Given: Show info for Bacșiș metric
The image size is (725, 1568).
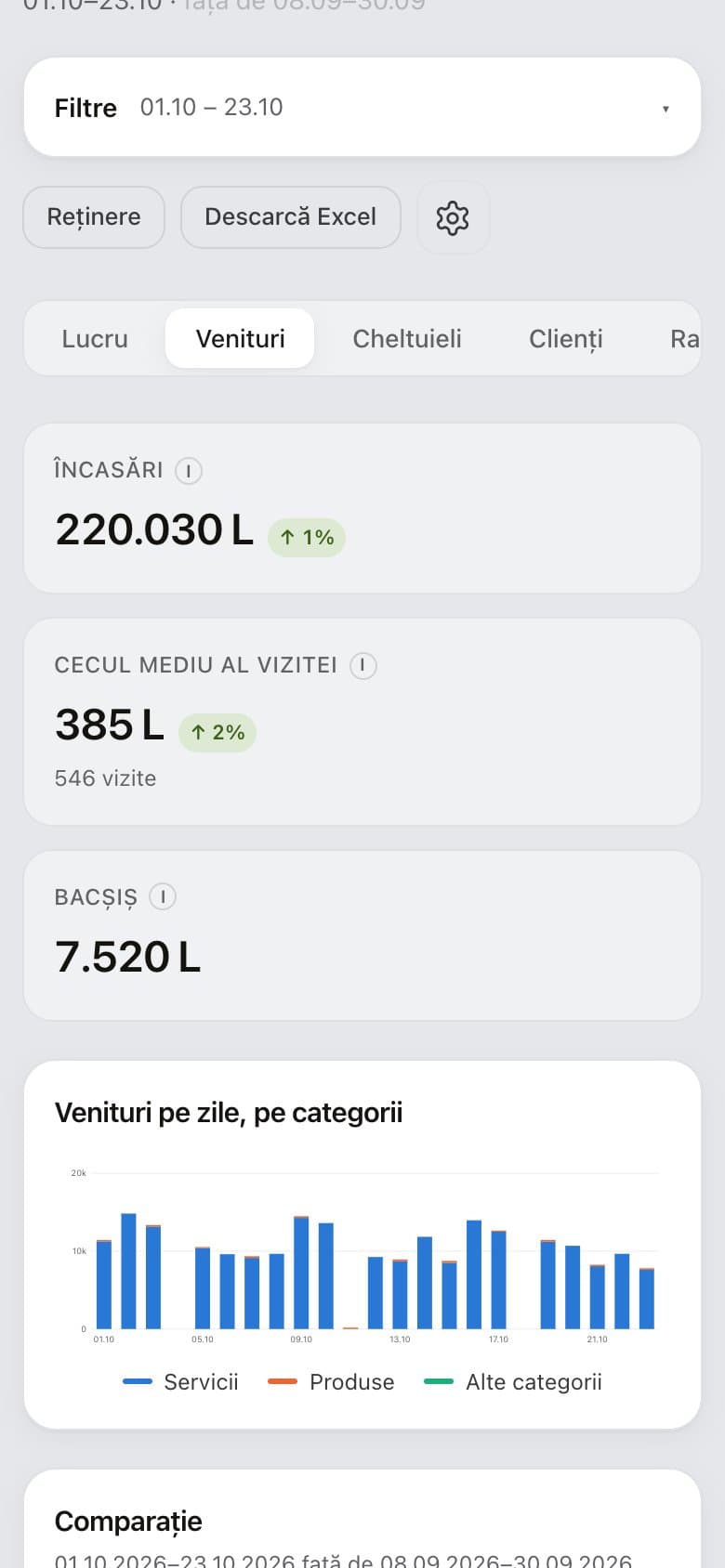Looking at the screenshot, I should (163, 897).
